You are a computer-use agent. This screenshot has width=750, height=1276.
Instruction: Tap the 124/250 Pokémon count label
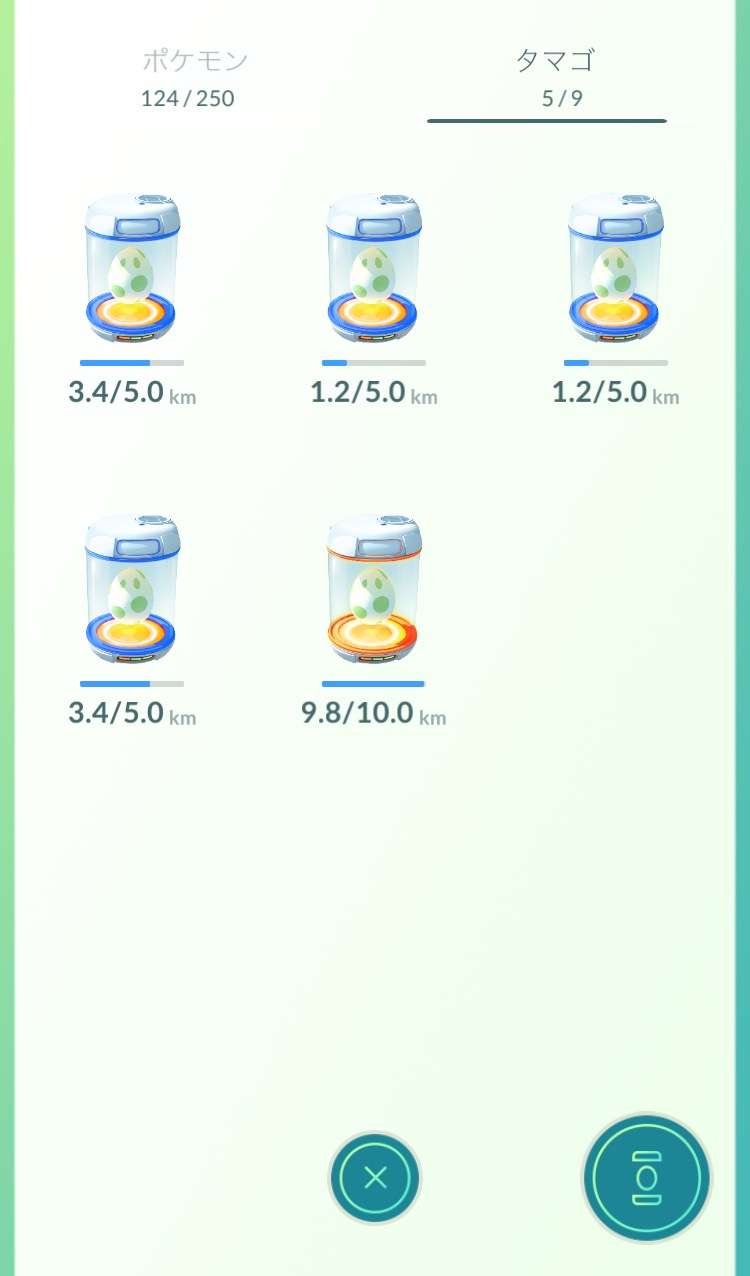[187, 98]
